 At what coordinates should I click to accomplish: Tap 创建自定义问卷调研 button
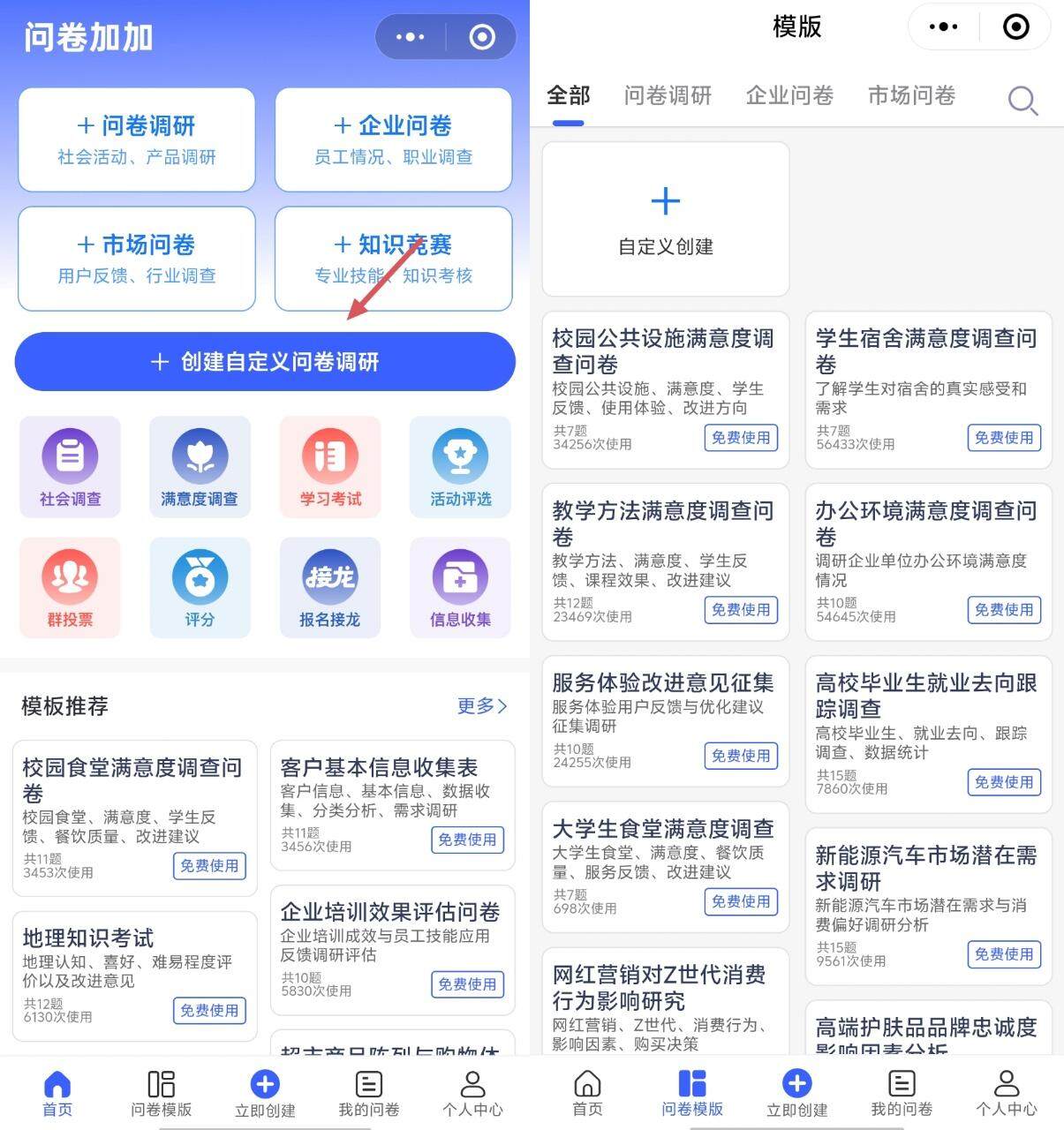265,362
